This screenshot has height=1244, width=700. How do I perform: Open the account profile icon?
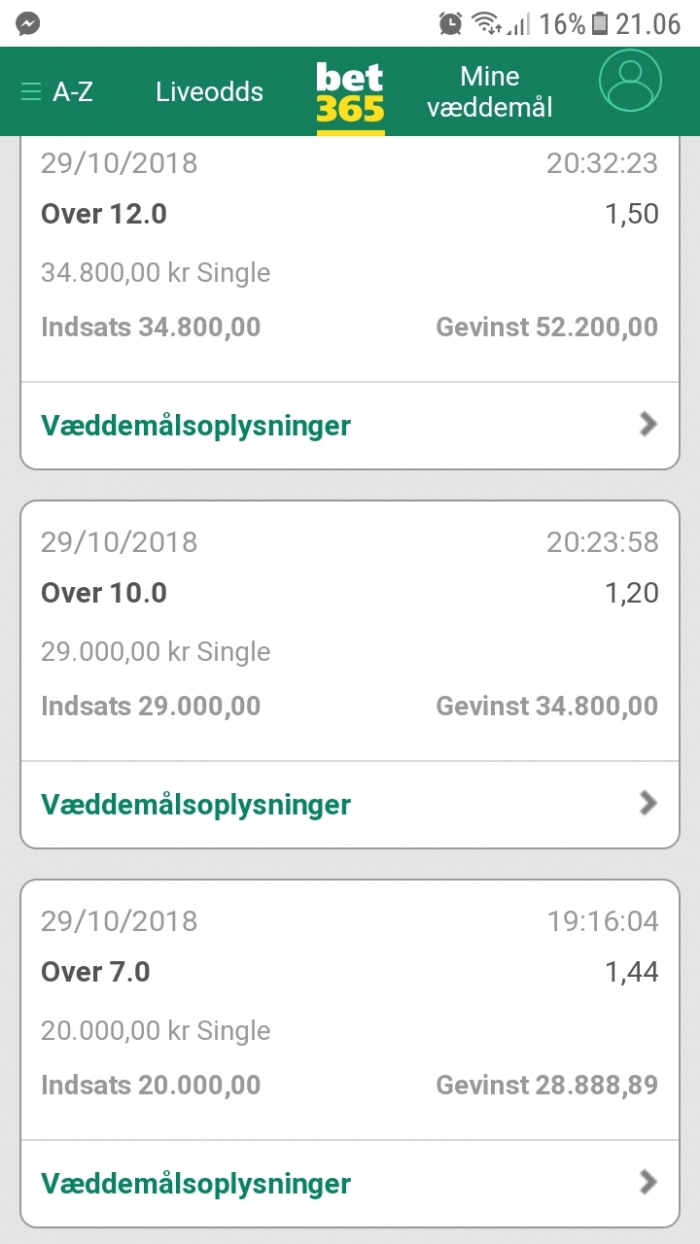coord(630,81)
